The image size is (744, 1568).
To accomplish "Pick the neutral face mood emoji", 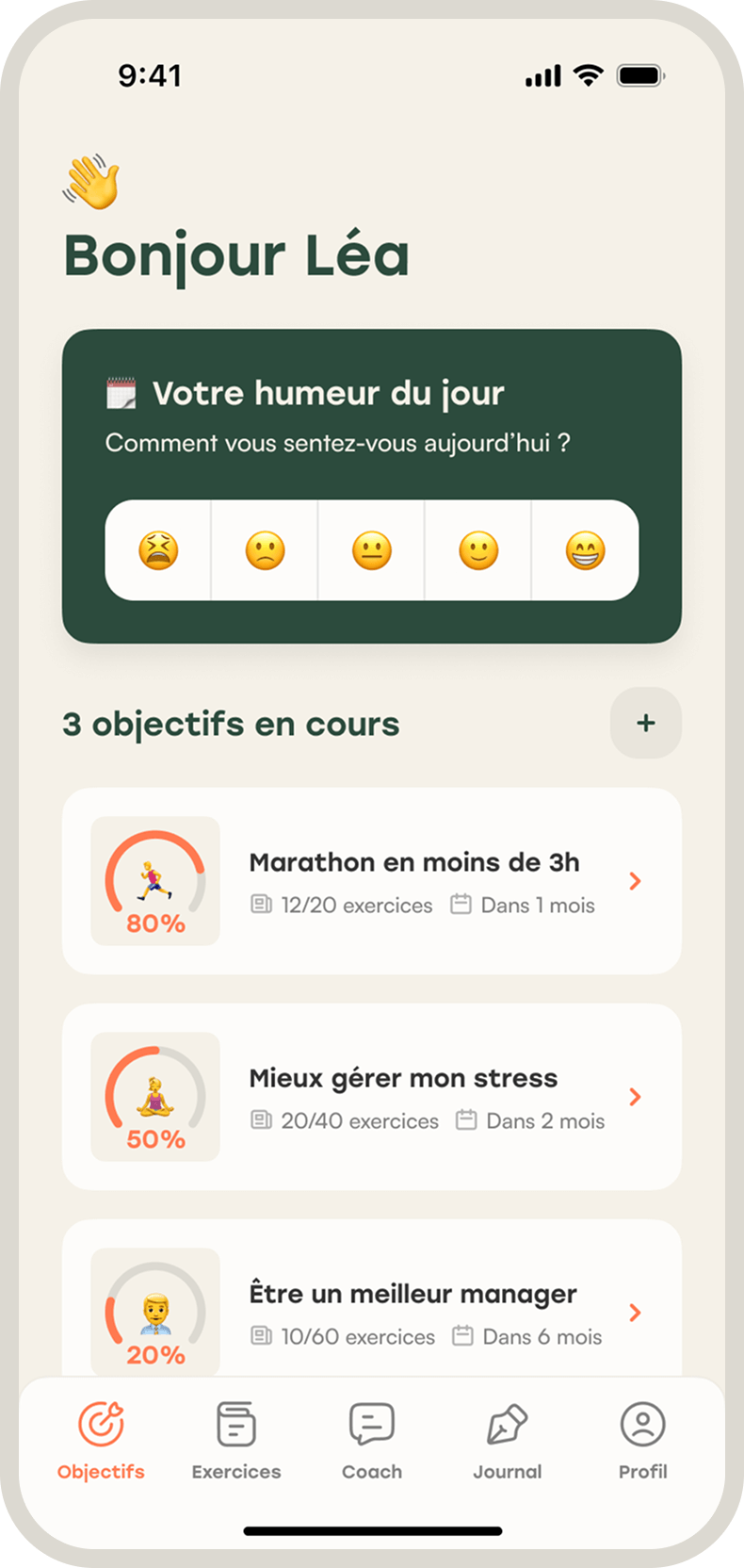I will click(x=372, y=550).
